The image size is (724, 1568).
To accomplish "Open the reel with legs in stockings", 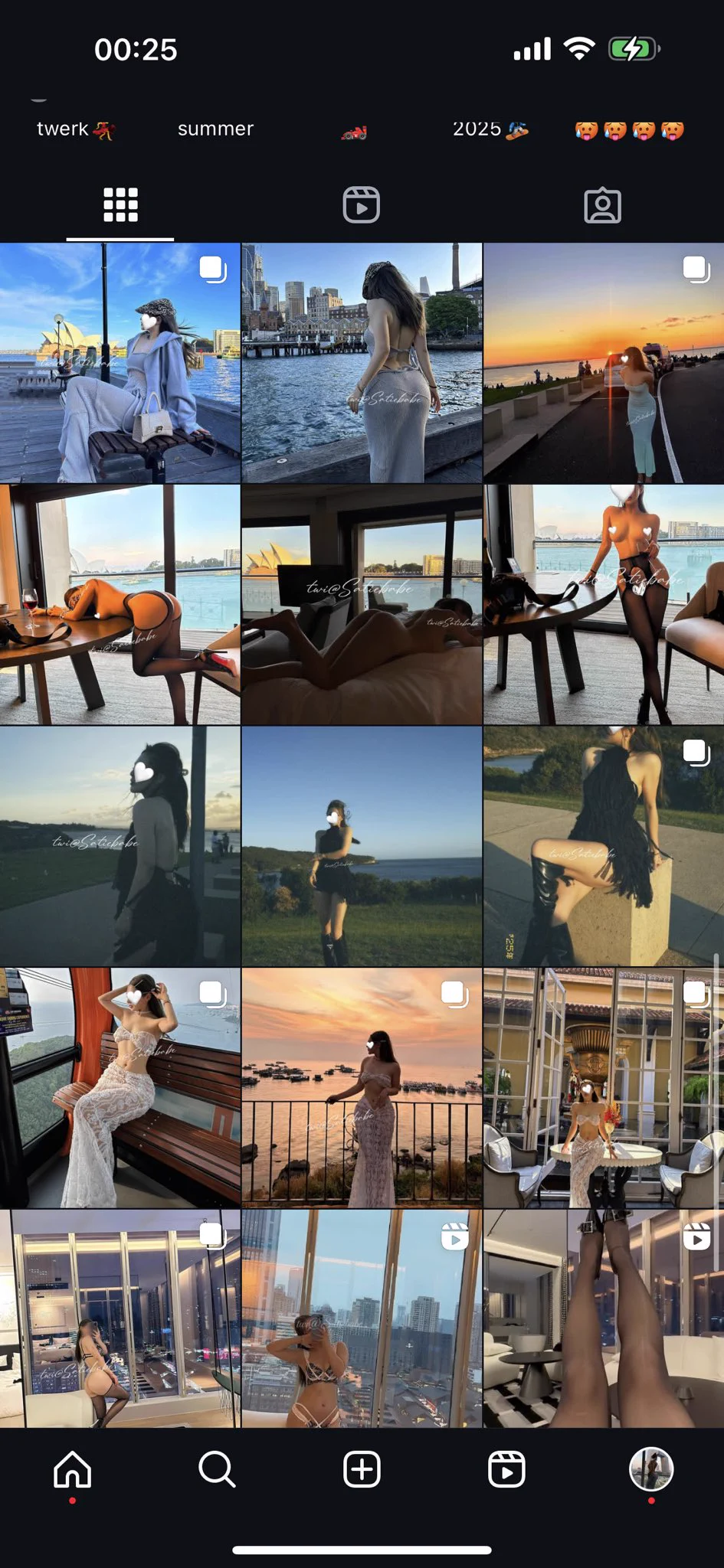I will tap(604, 1318).
